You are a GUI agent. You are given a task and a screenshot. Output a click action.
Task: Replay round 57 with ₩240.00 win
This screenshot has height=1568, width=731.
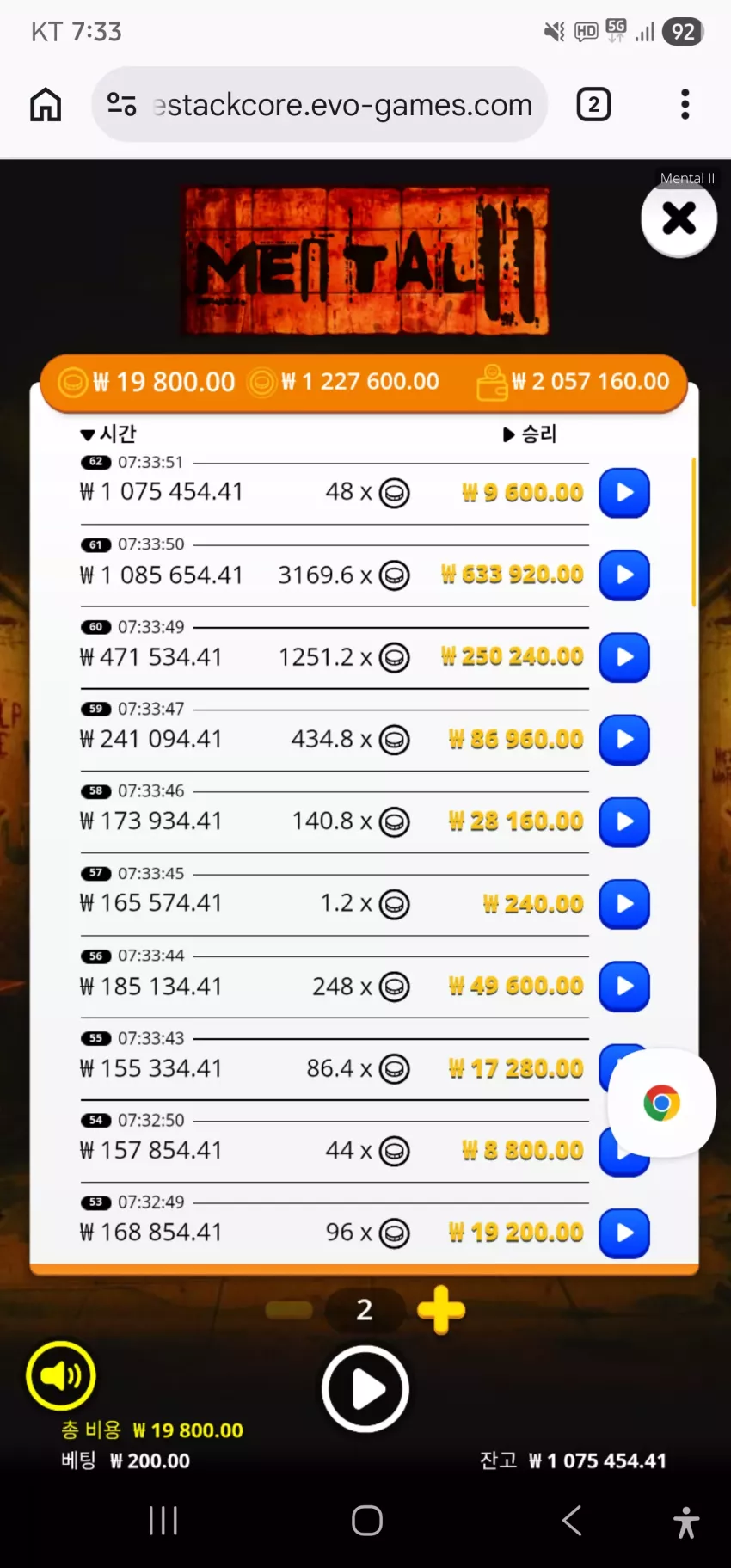point(624,904)
